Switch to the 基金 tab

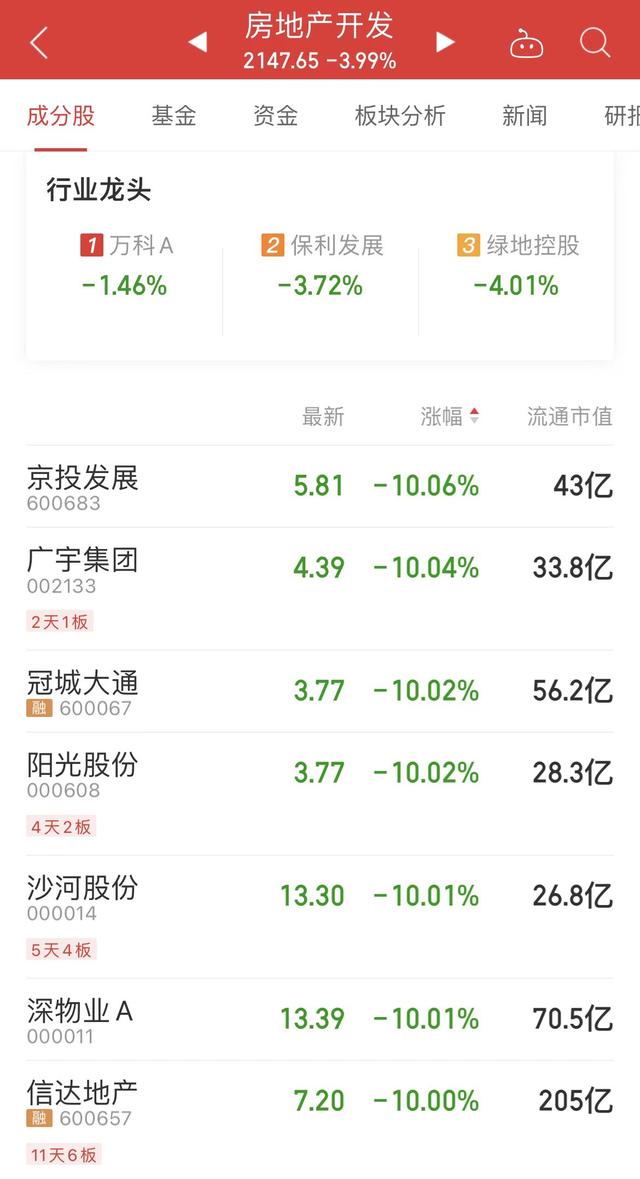coord(174,116)
